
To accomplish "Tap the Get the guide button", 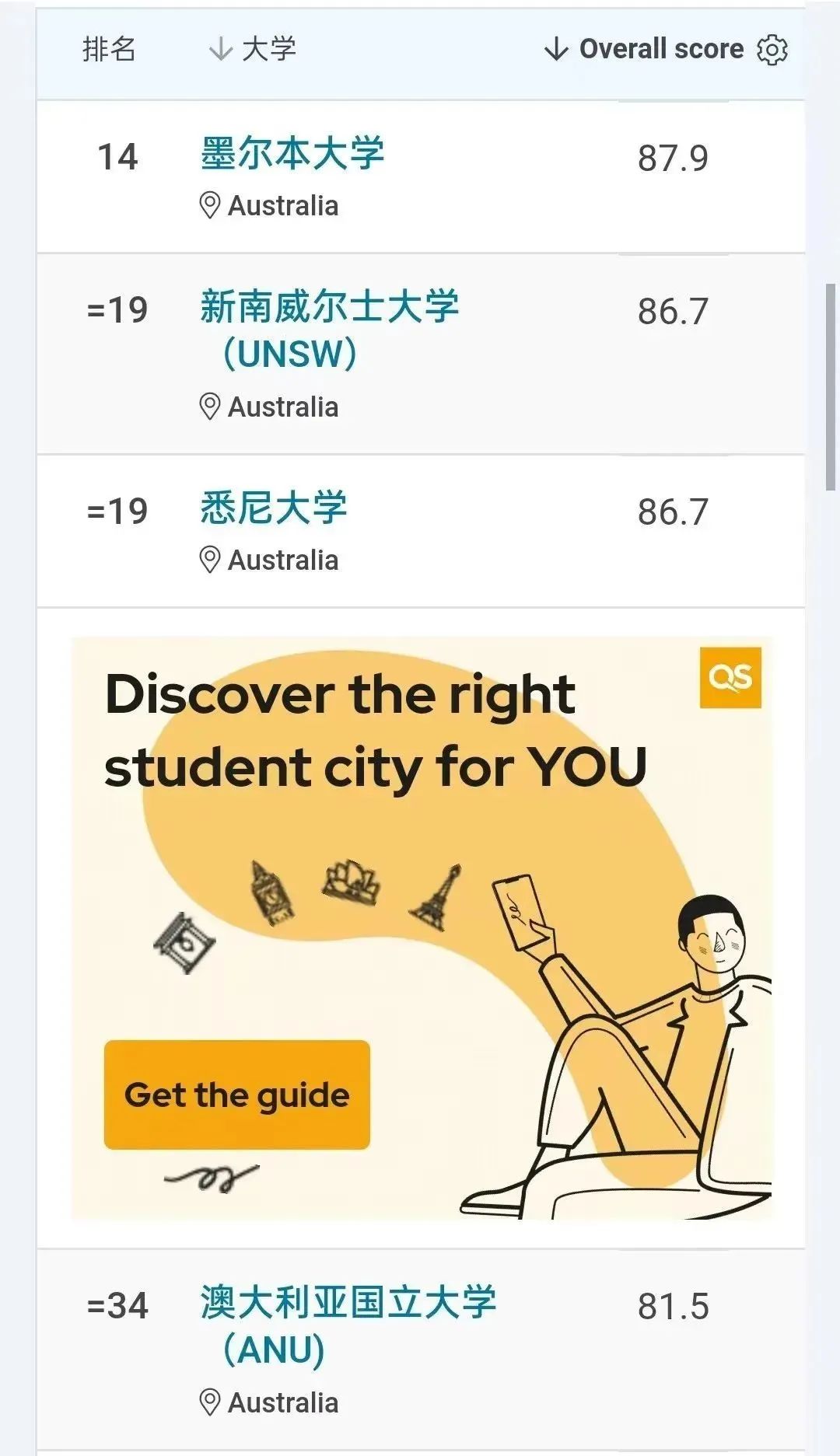I will 237,1095.
